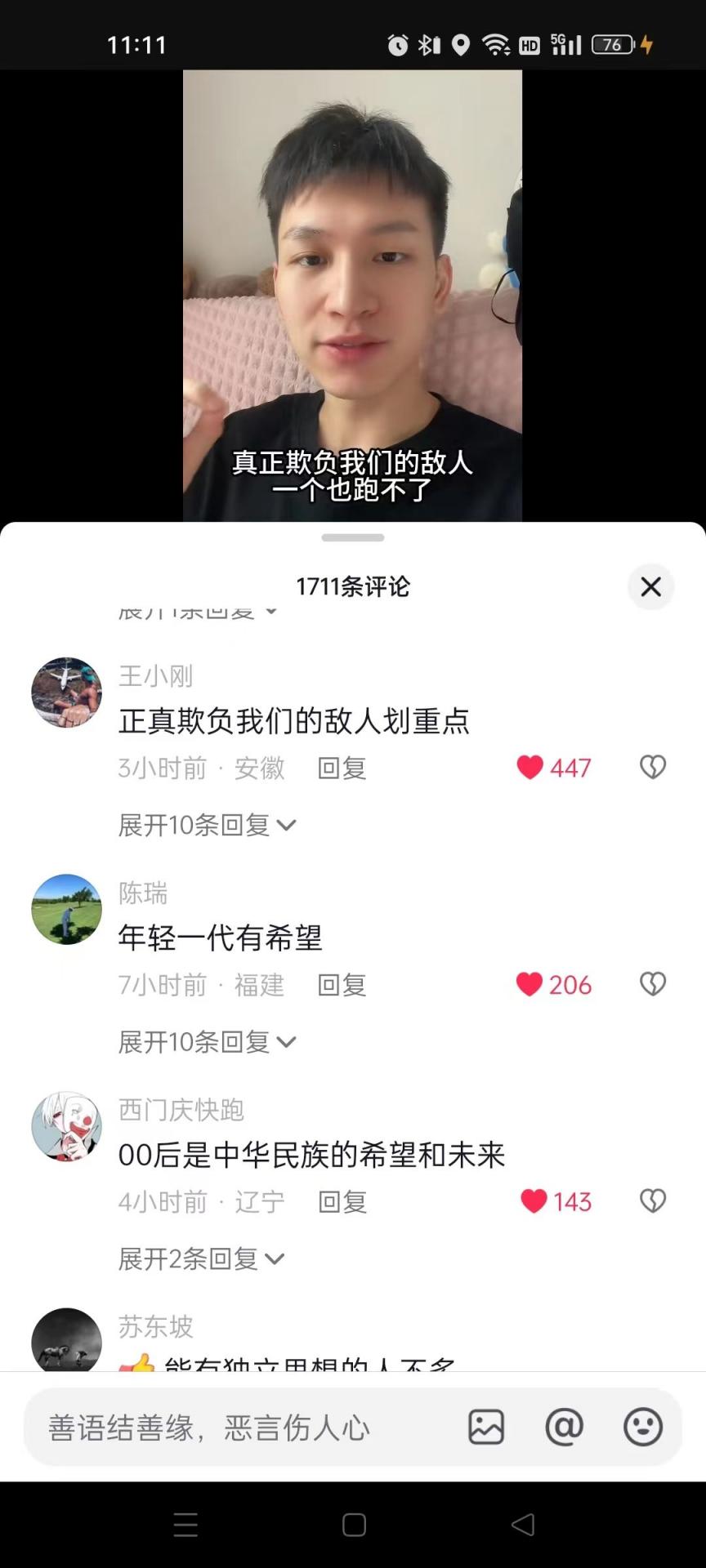Like 陈瑞's comment
This screenshot has height=1568, width=706.
tap(529, 985)
